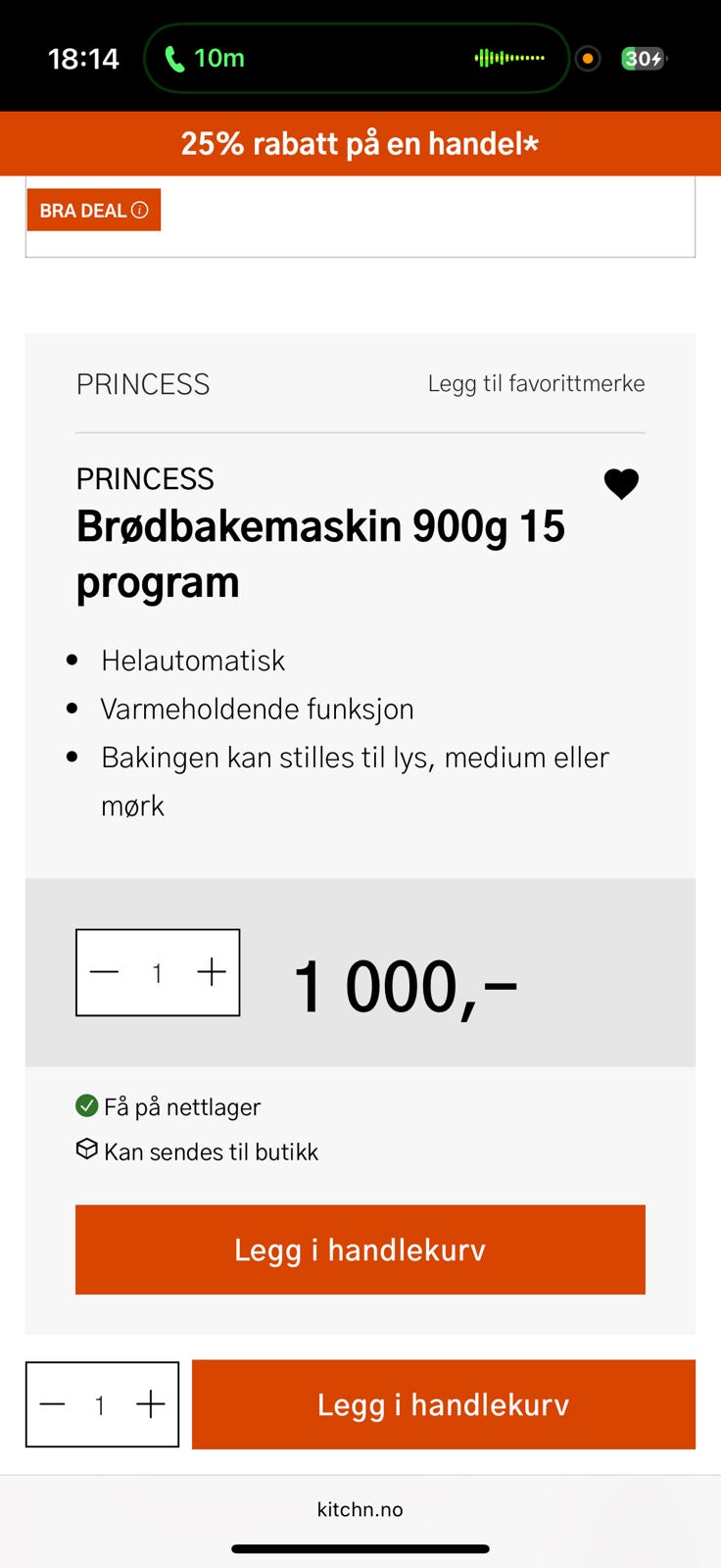The height and width of the screenshot is (1568, 721).
Task: Tap the battery charging indicator
Action: tap(642, 59)
